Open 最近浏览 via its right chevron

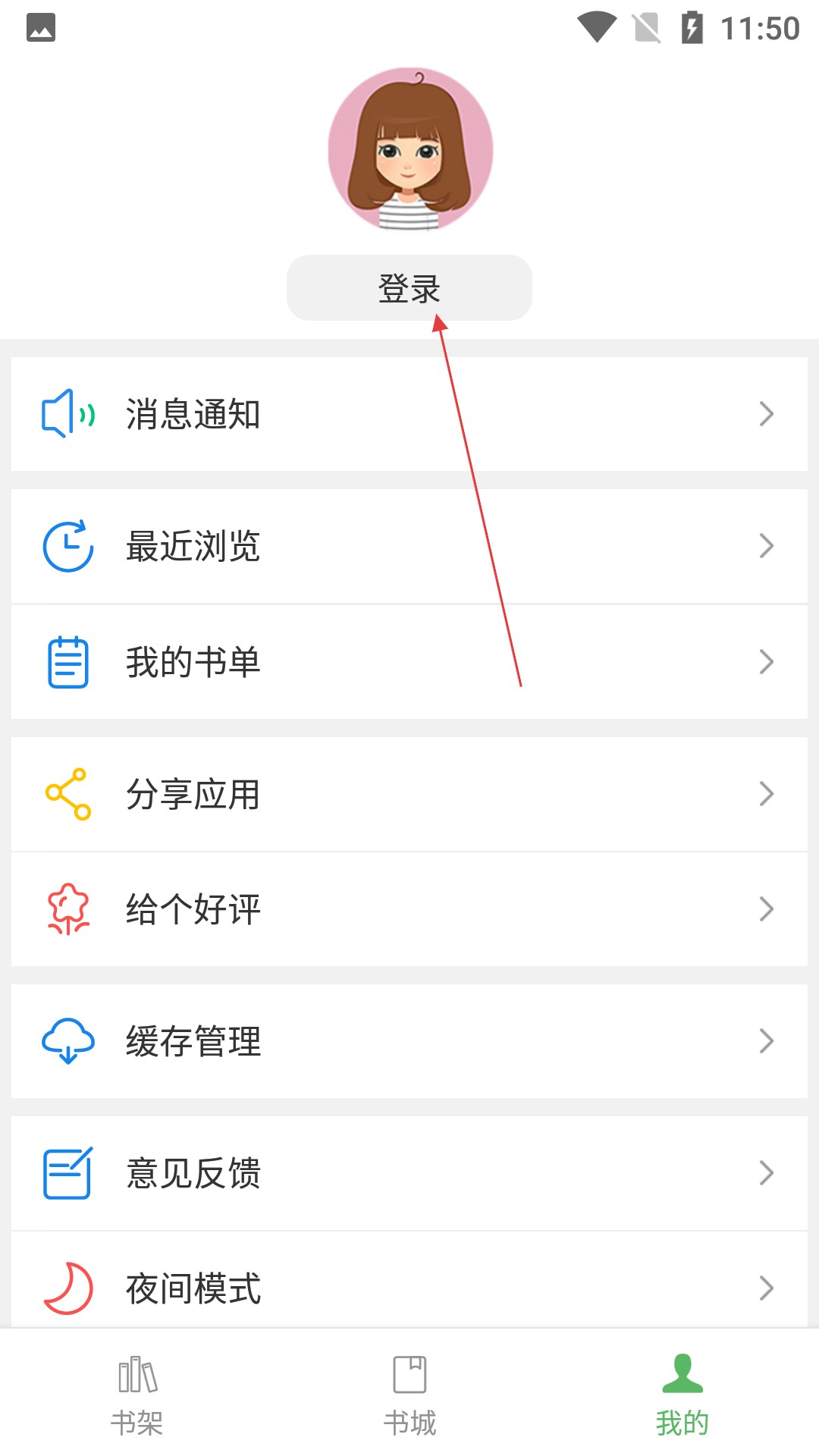tap(767, 545)
